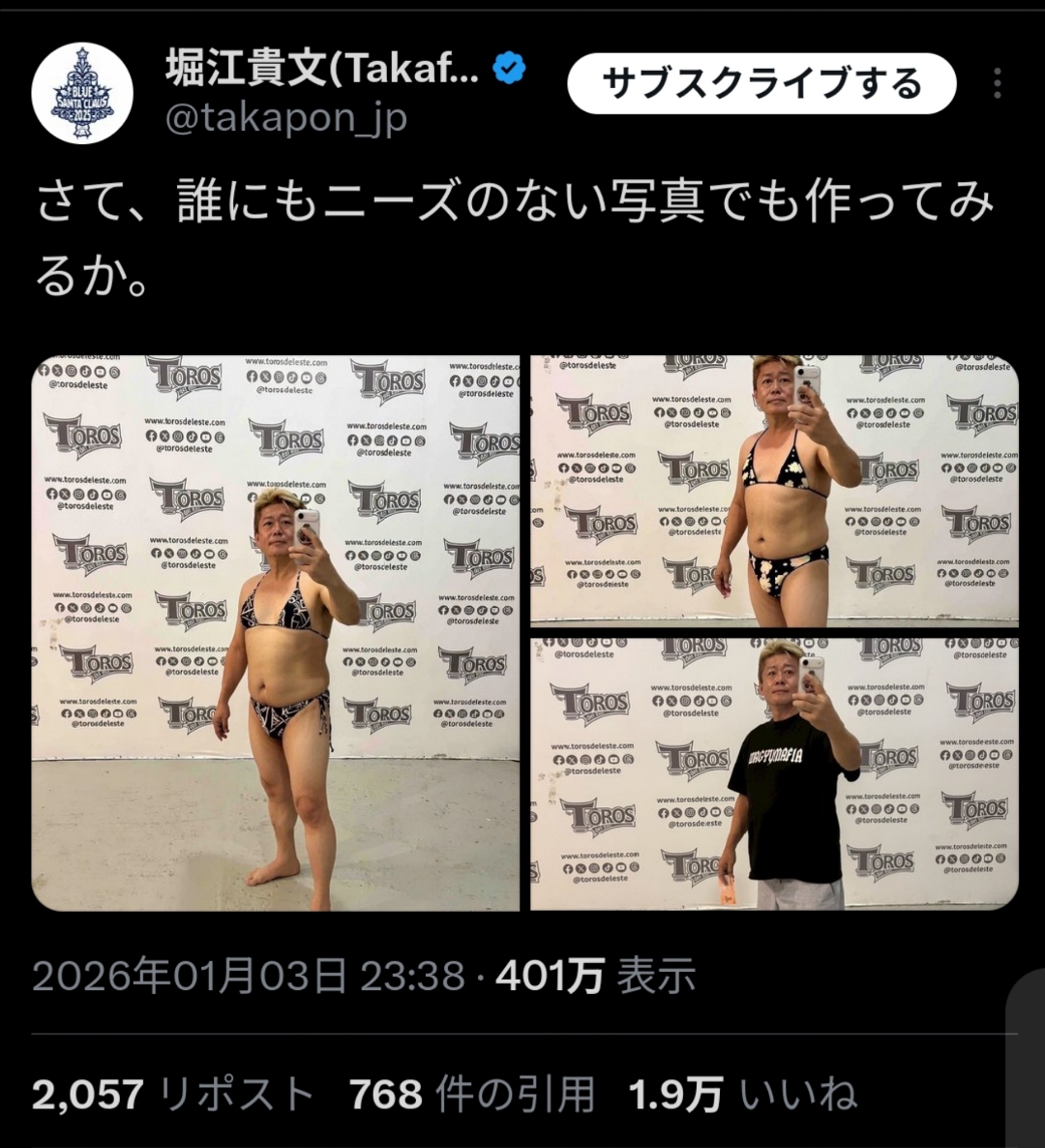Open the post's overflow menu

pyautogui.click(x=997, y=84)
